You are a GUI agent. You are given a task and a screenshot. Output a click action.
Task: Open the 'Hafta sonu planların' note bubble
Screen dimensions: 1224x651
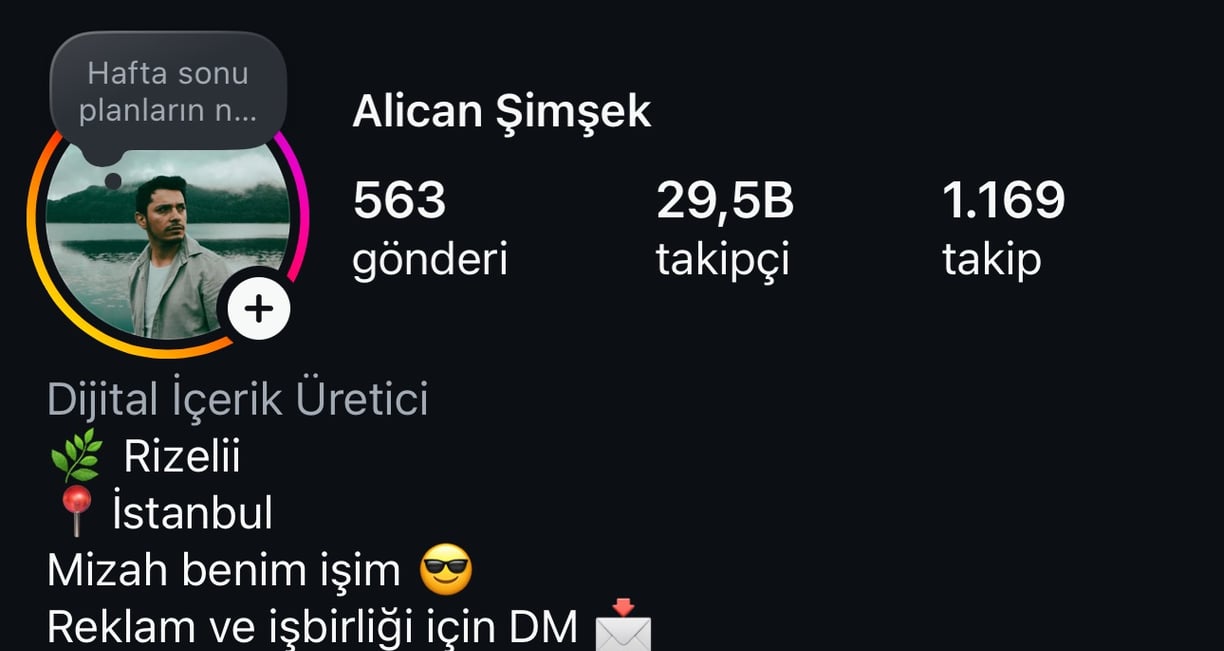click(x=168, y=92)
